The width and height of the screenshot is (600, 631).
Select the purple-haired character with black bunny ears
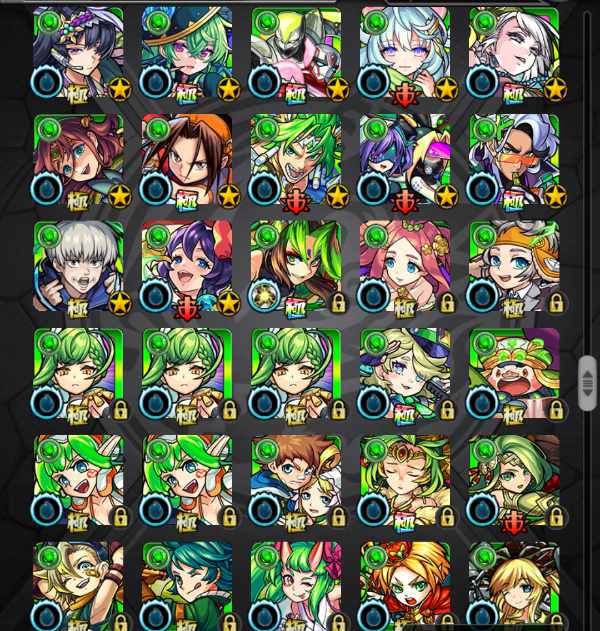(405, 159)
